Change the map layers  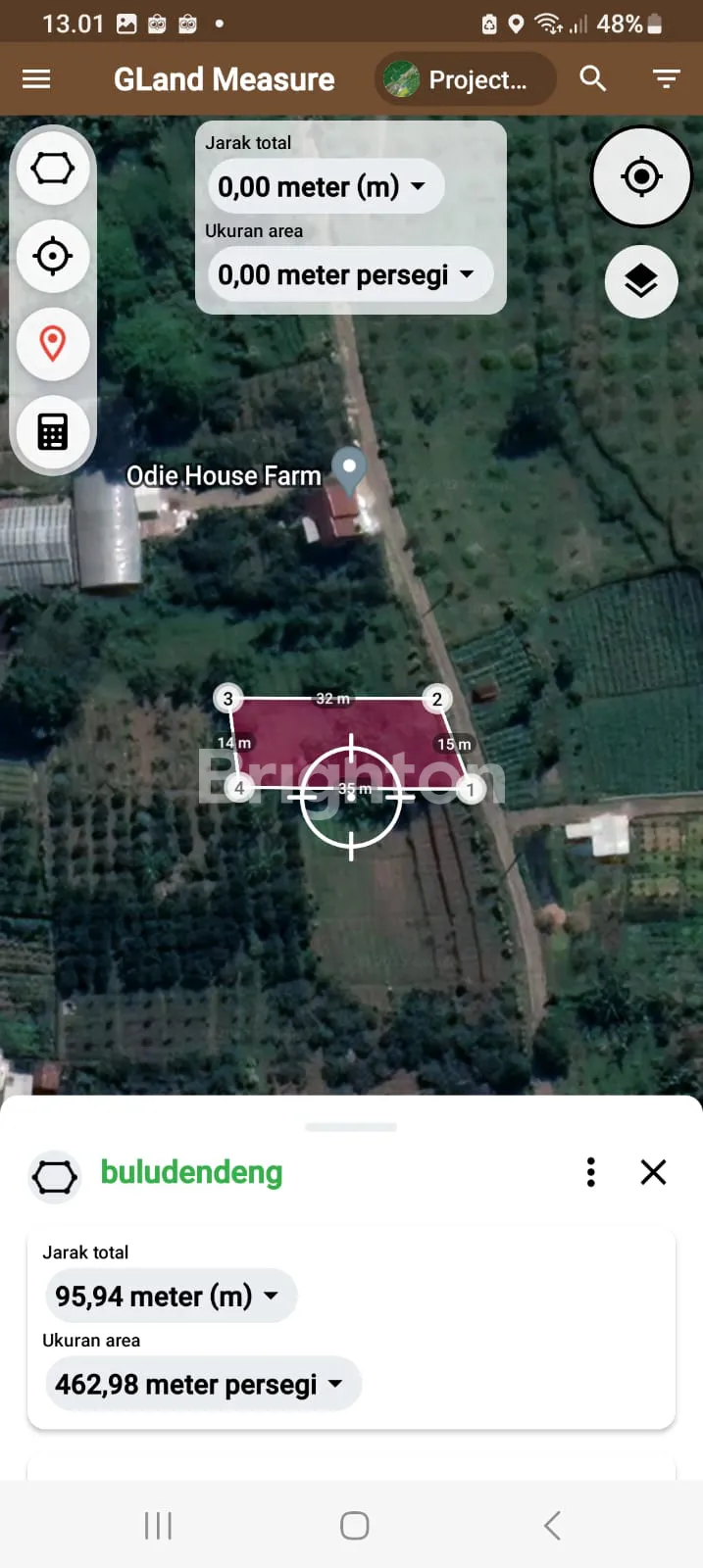pos(641,282)
